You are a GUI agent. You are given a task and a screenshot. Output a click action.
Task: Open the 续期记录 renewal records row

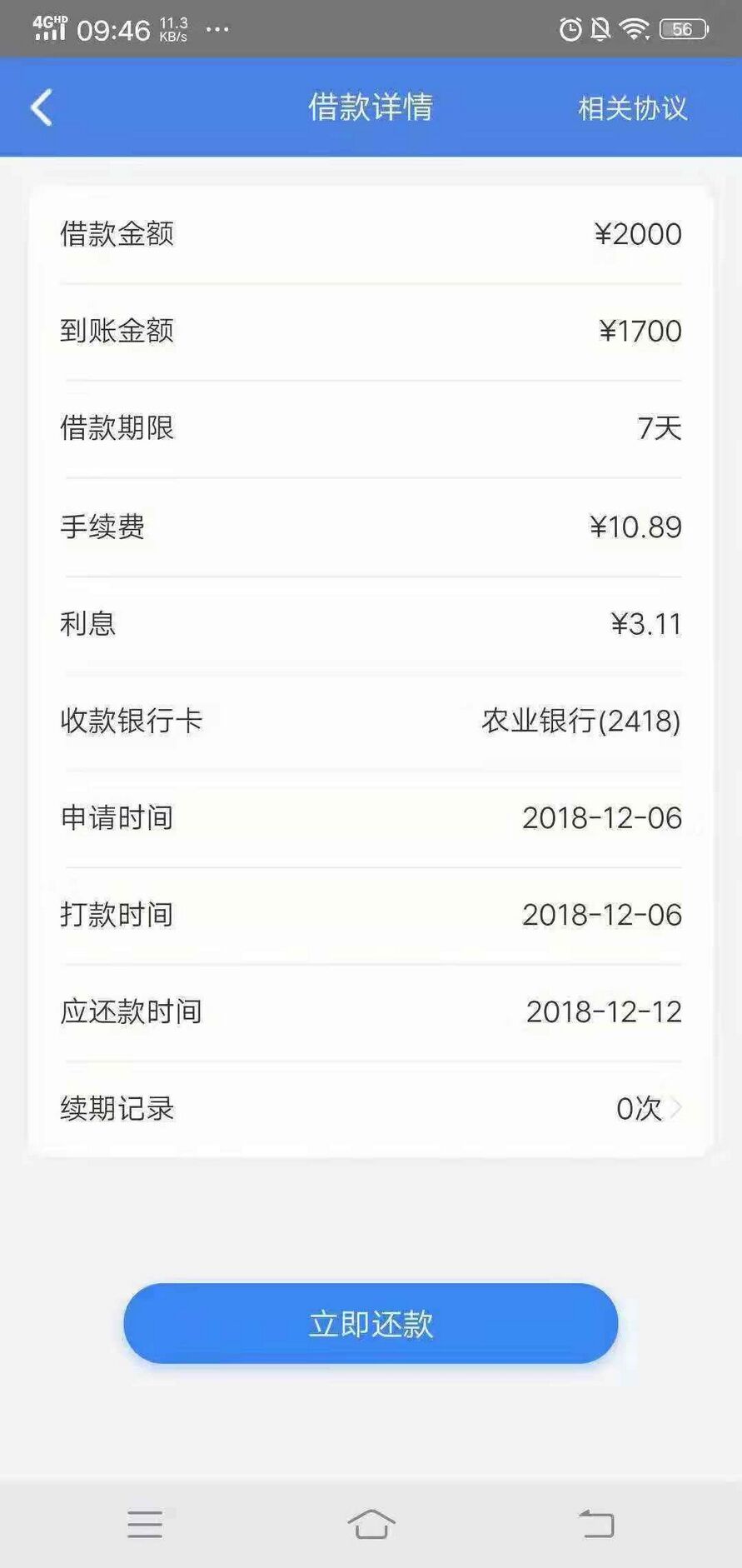[x=371, y=1109]
